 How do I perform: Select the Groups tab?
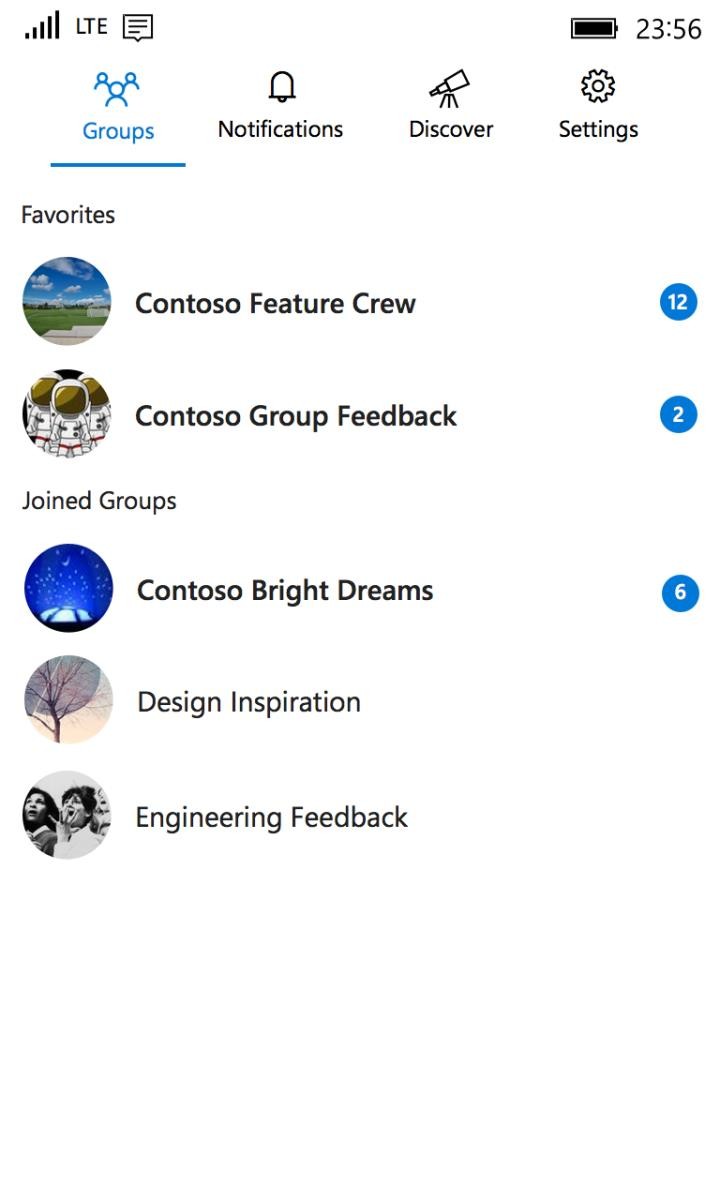click(118, 108)
